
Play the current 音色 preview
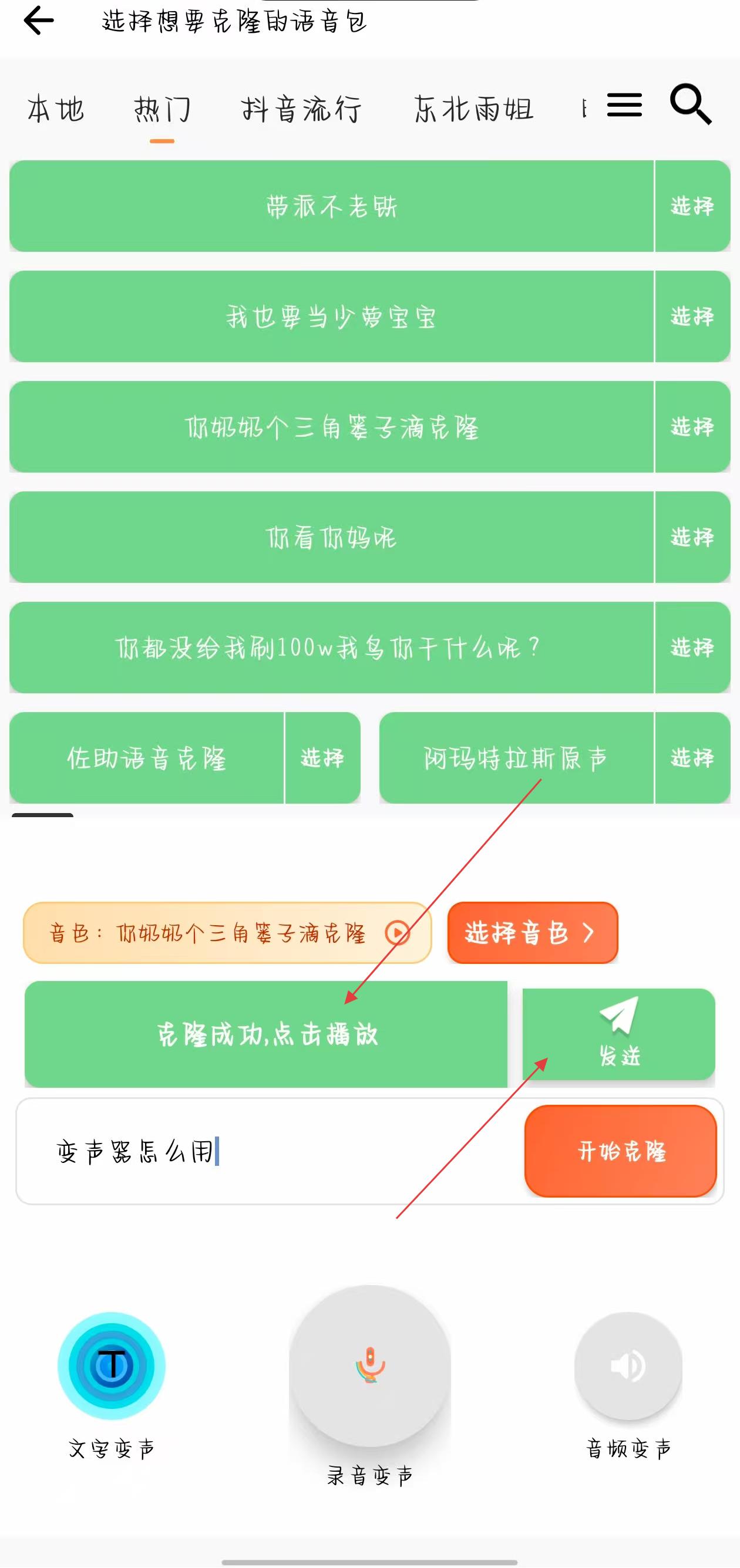click(398, 932)
